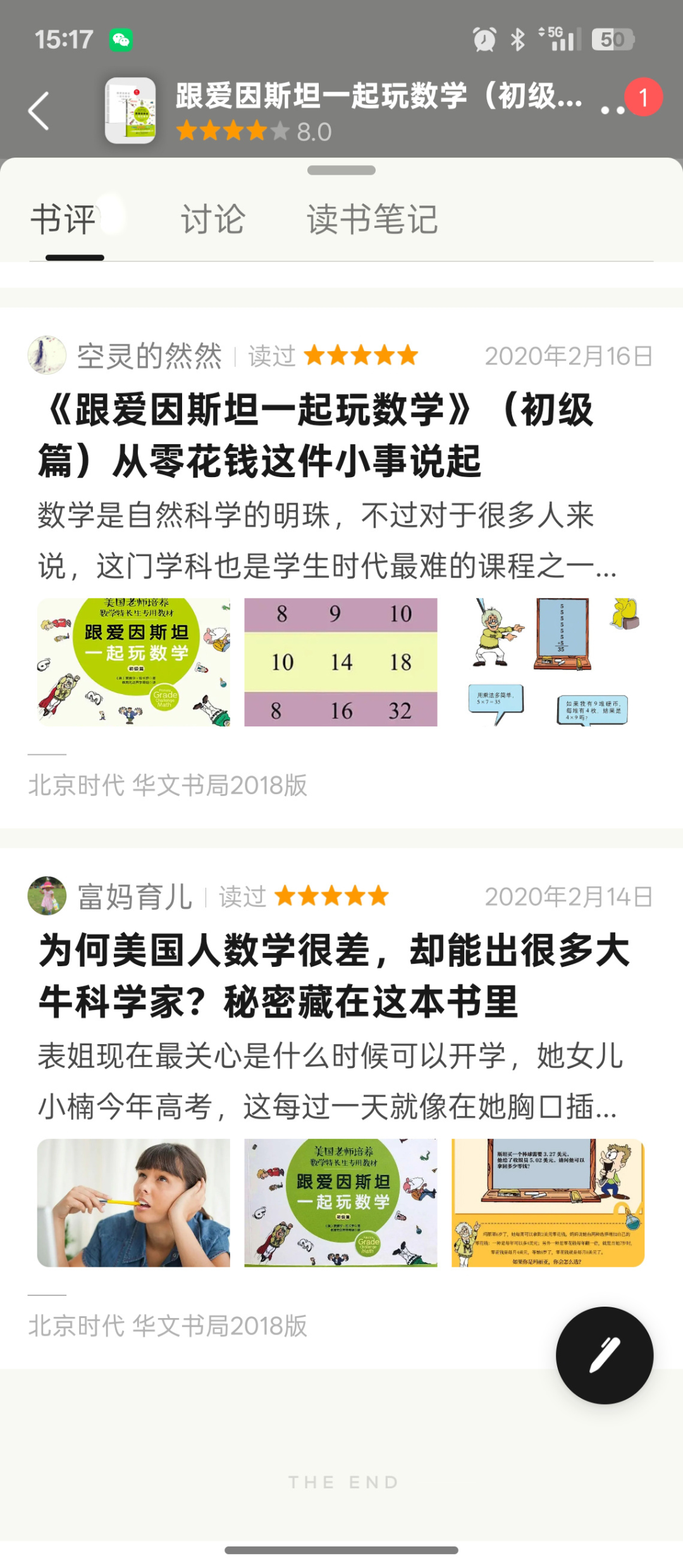Open review about 从零花钱这件小事说起

[316, 435]
